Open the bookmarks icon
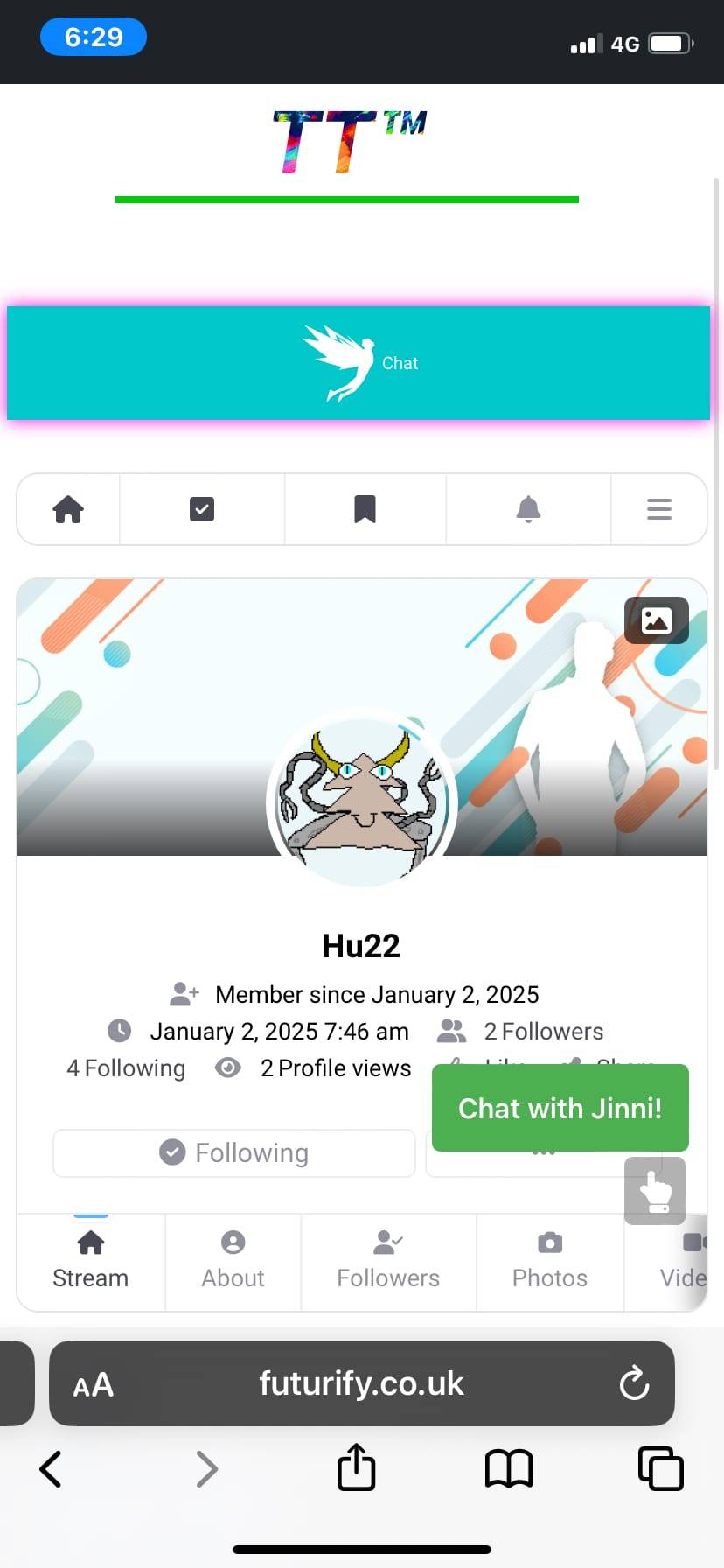 (365, 509)
